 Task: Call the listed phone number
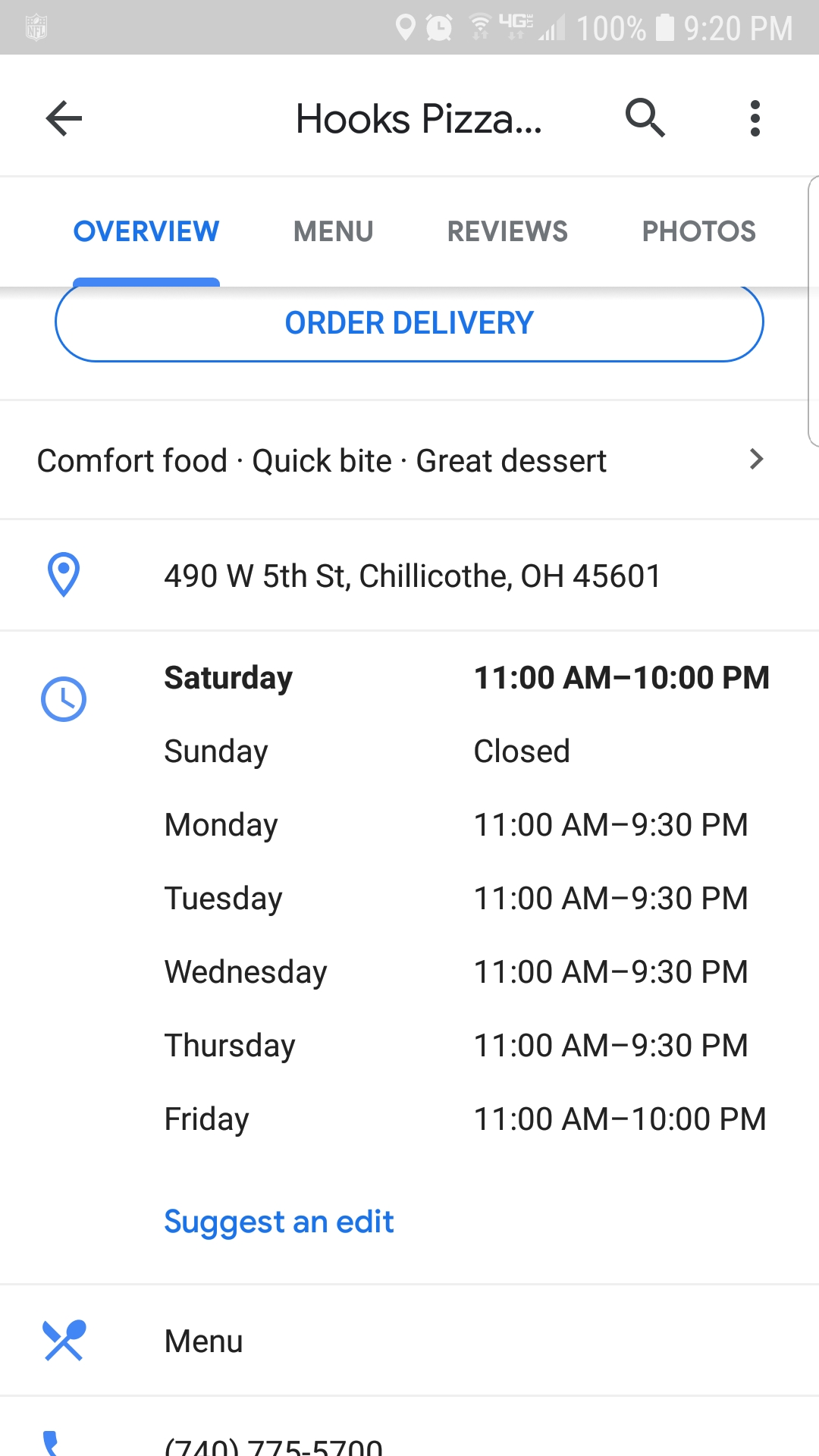273,1445
